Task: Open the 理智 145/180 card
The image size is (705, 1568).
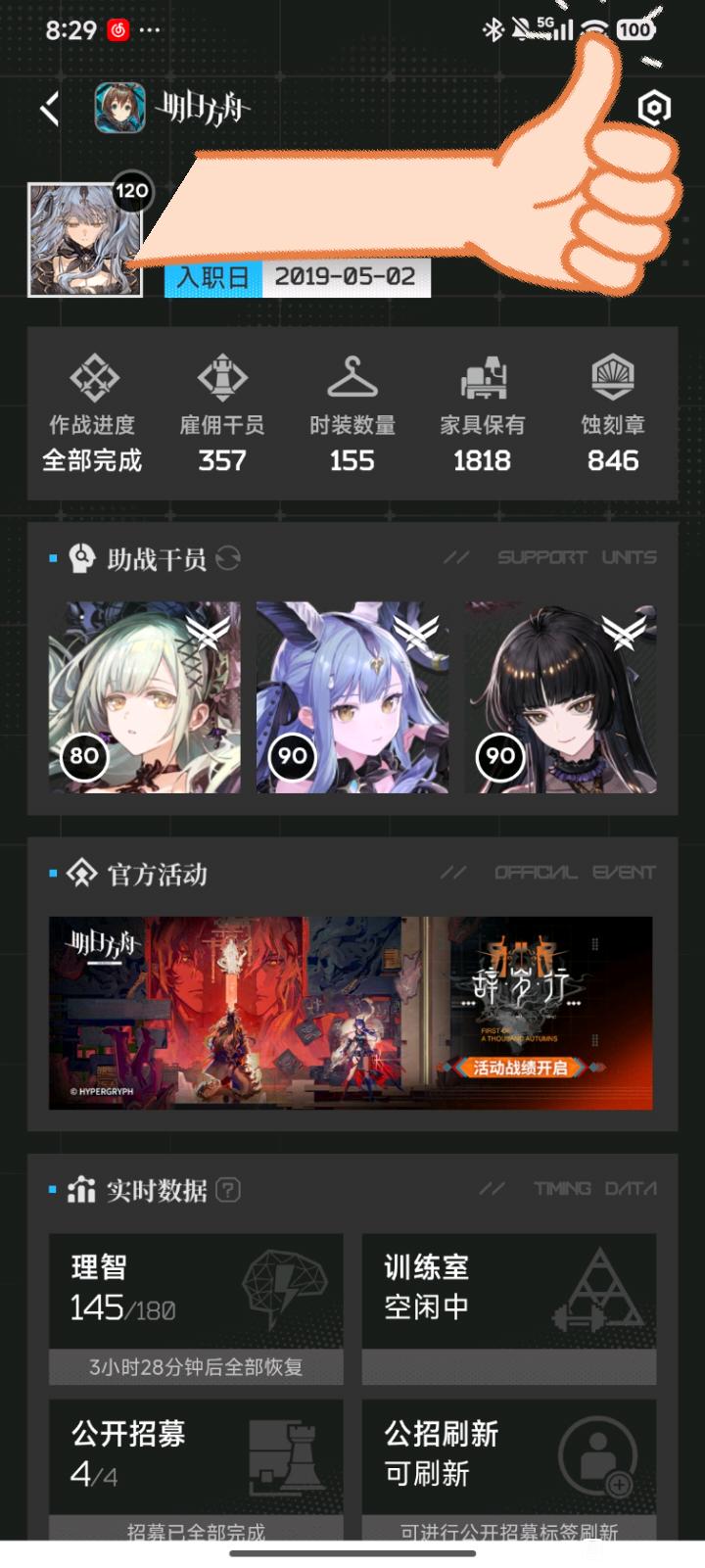Action: click(196, 1308)
